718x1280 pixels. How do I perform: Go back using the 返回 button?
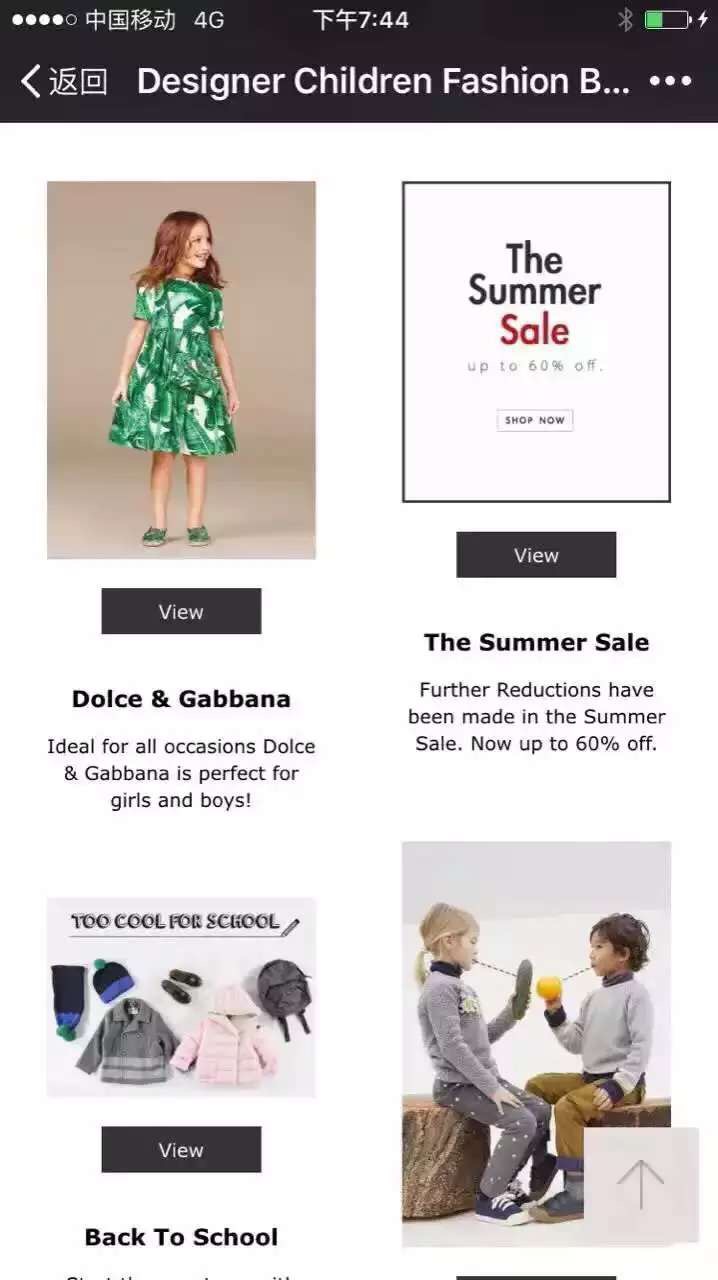point(64,81)
